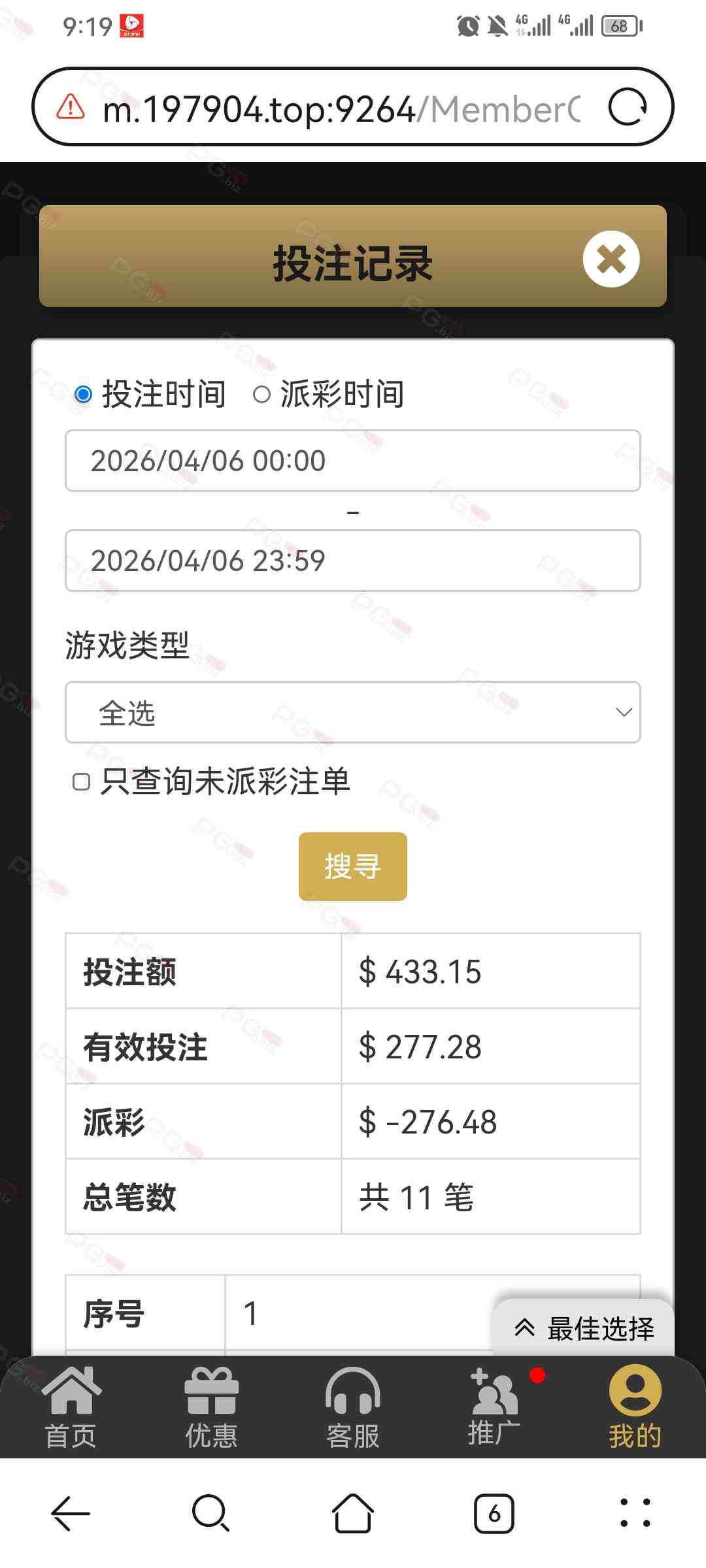Select the 投注时间 radio option
Screen dimensions: 706x1568
tap(83, 395)
